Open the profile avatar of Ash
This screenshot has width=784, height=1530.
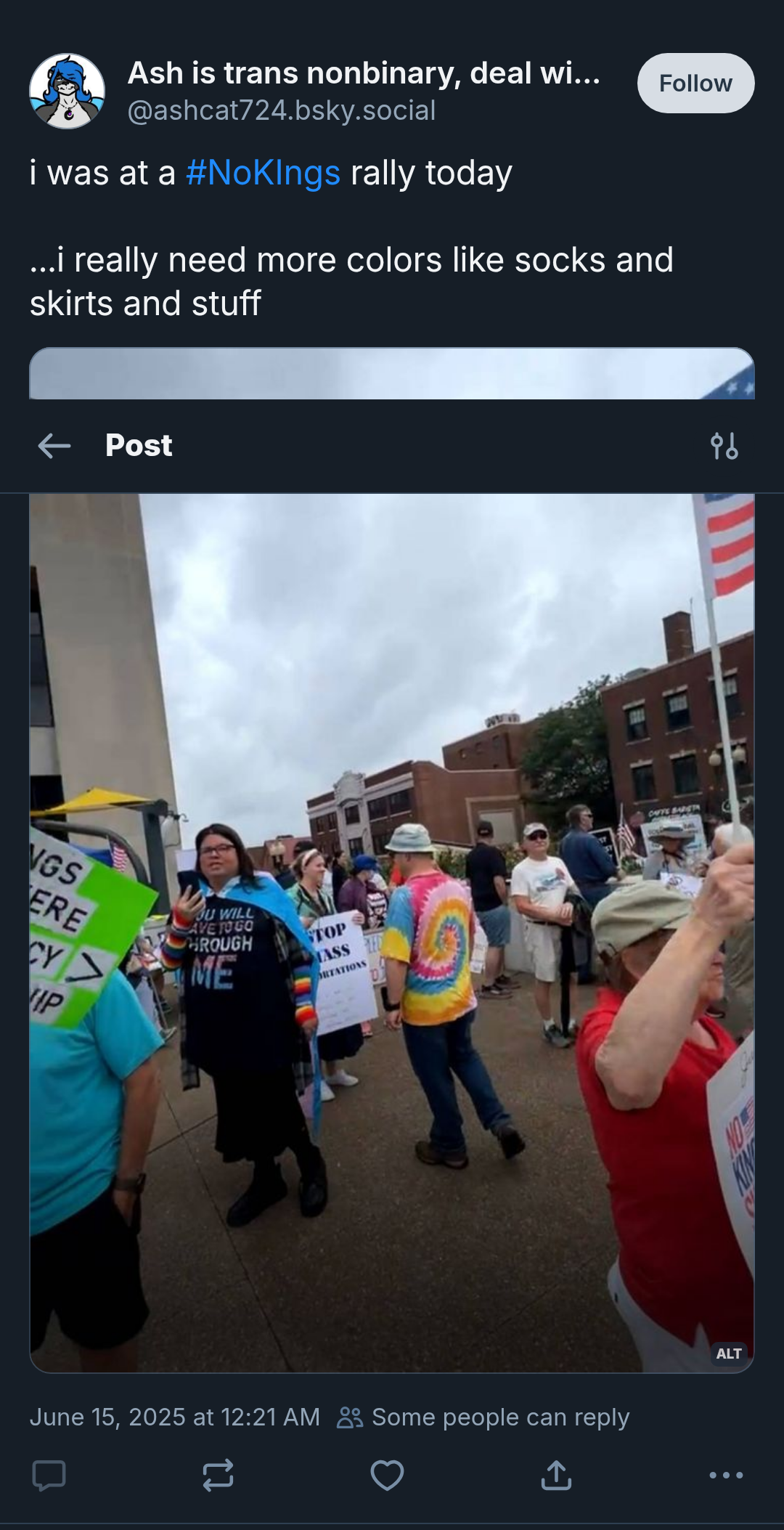coord(67,91)
